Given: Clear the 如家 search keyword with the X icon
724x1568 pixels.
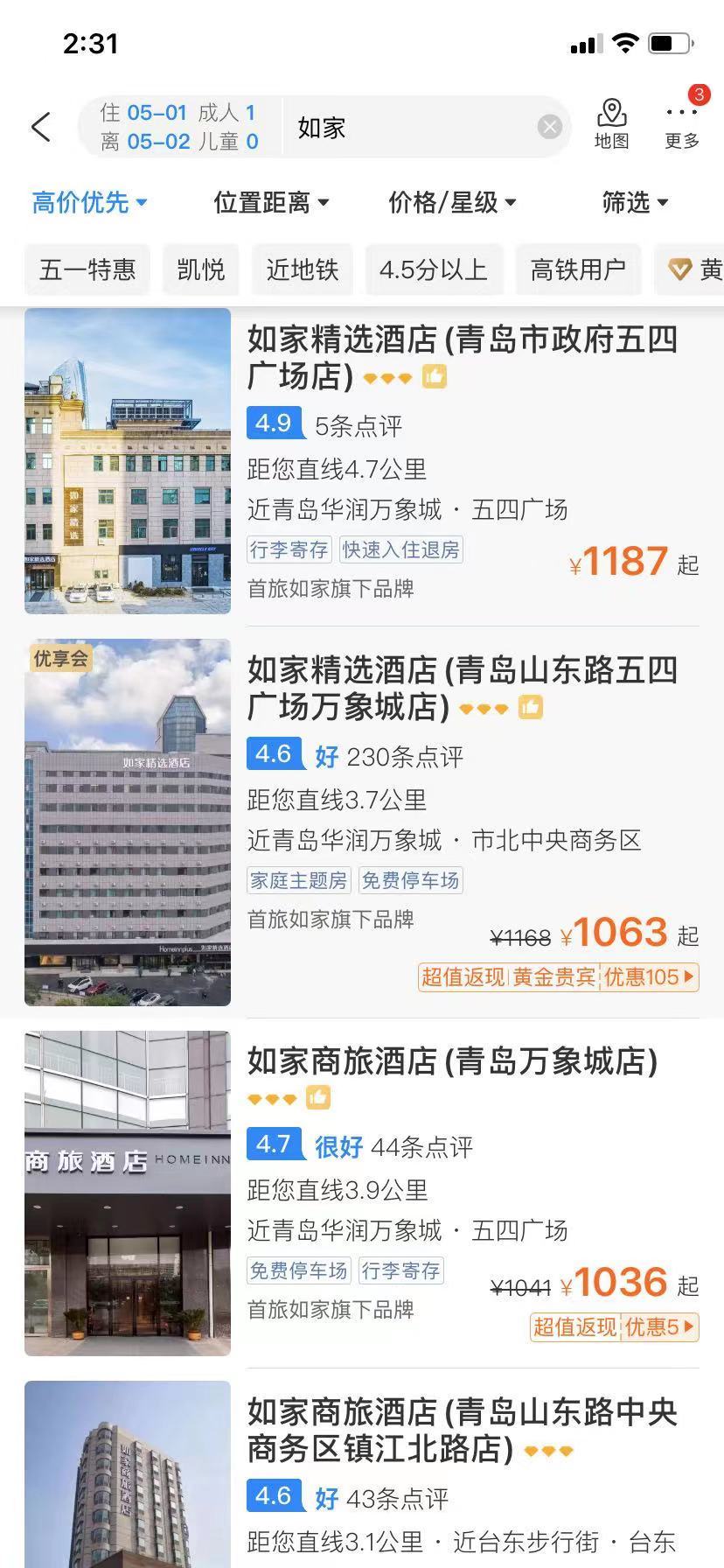Looking at the screenshot, I should click(549, 126).
